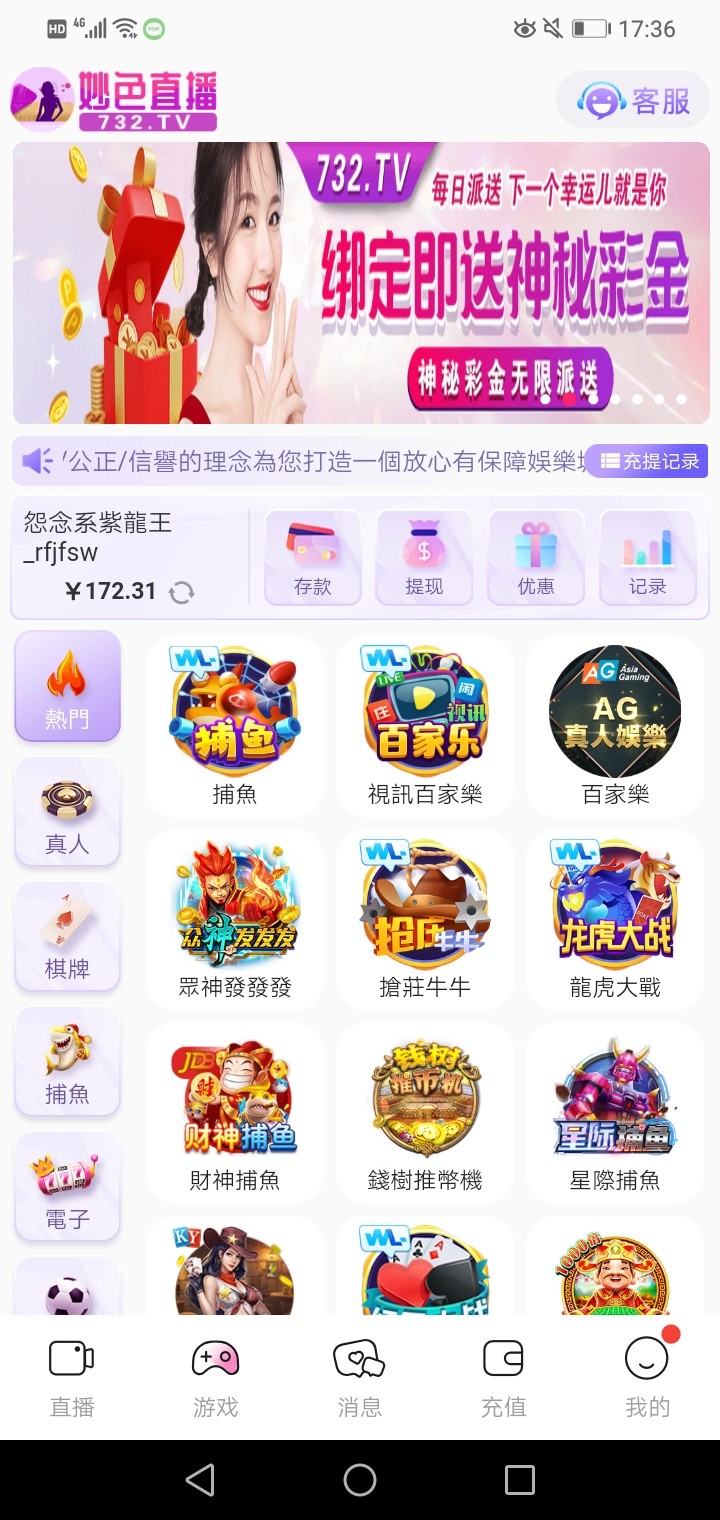Open the 充提记录 records button
The image size is (720, 1520).
[x=649, y=461]
